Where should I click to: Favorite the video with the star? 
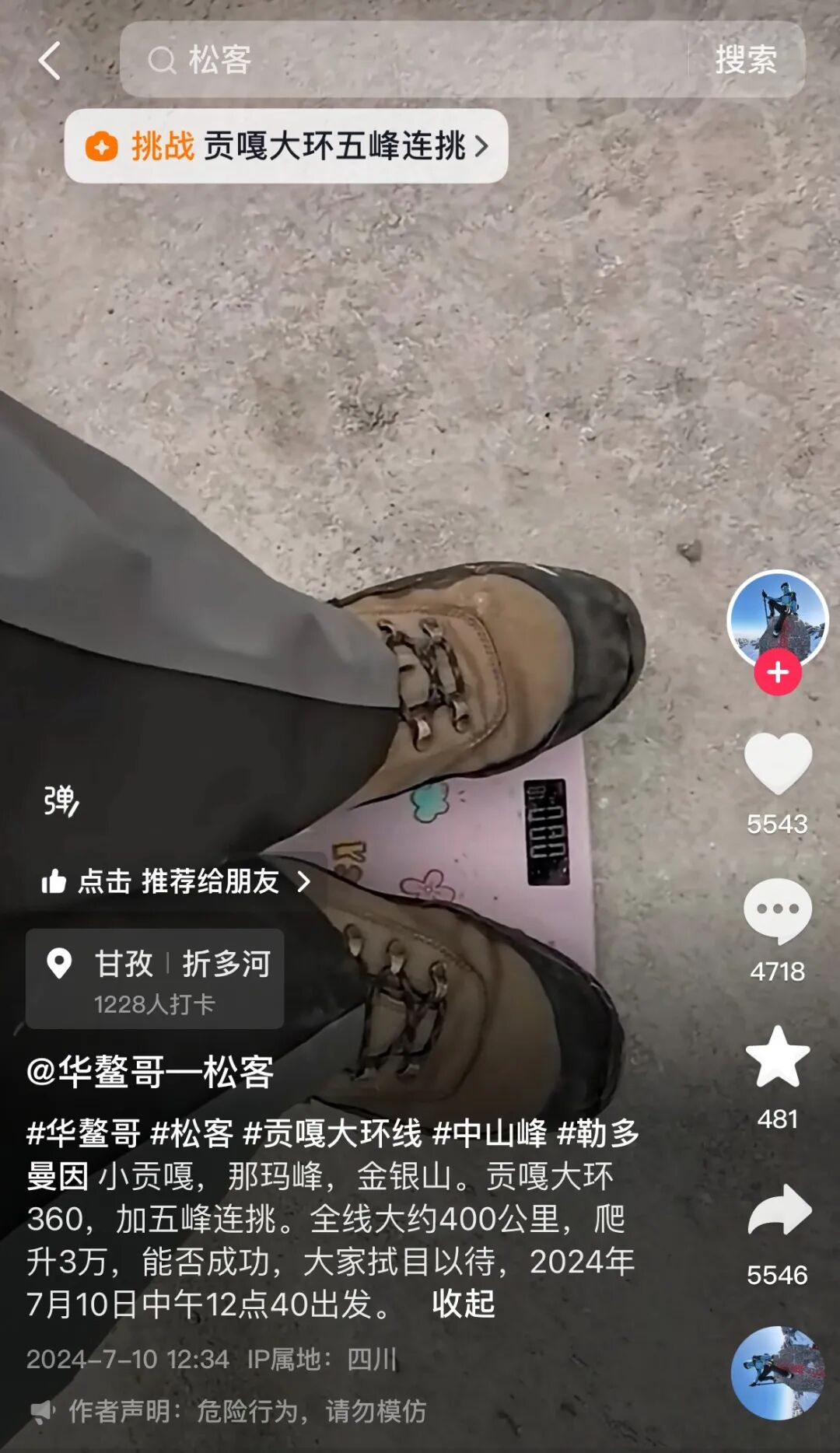click(777, 1057)
